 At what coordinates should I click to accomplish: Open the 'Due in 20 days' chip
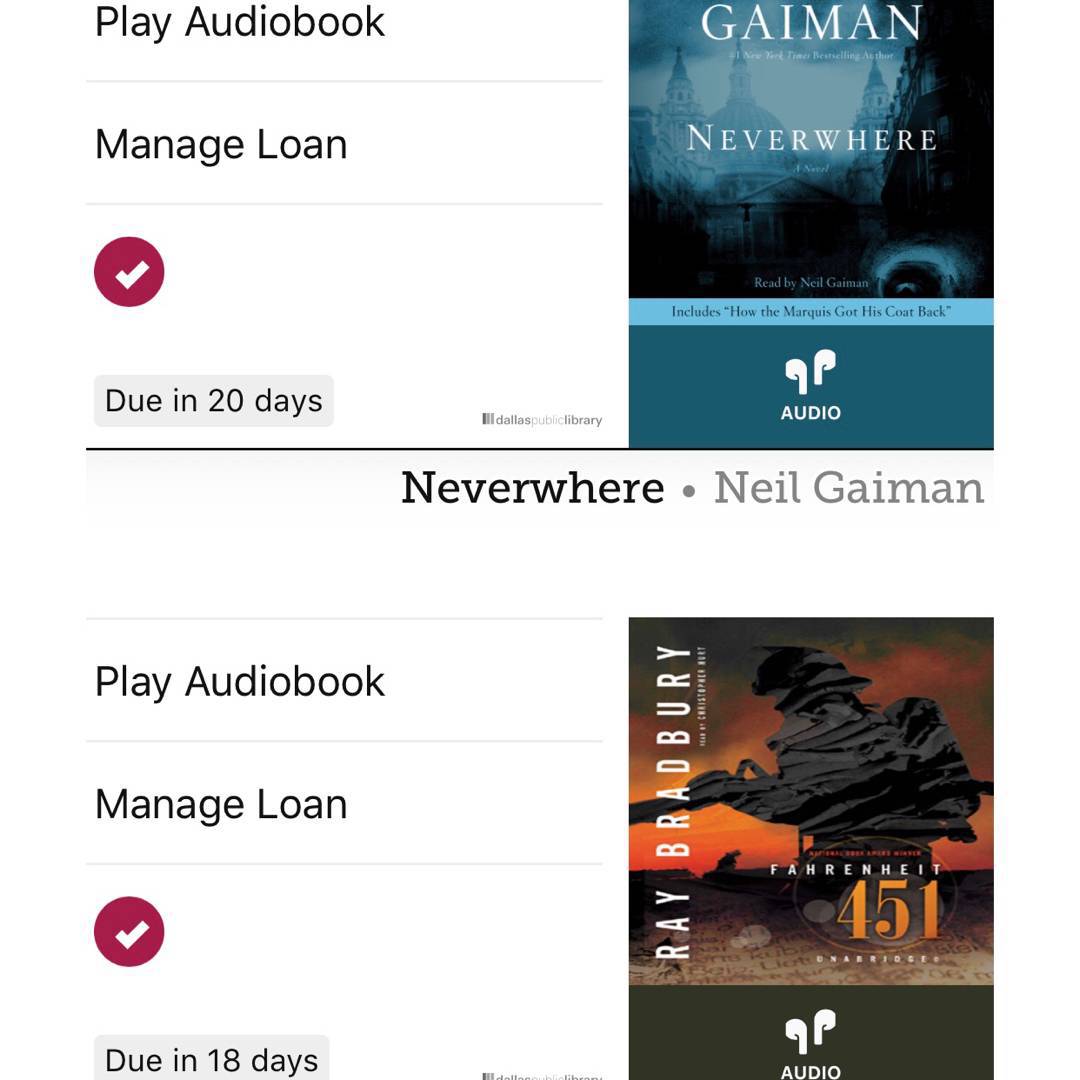[x=213, y=401]
